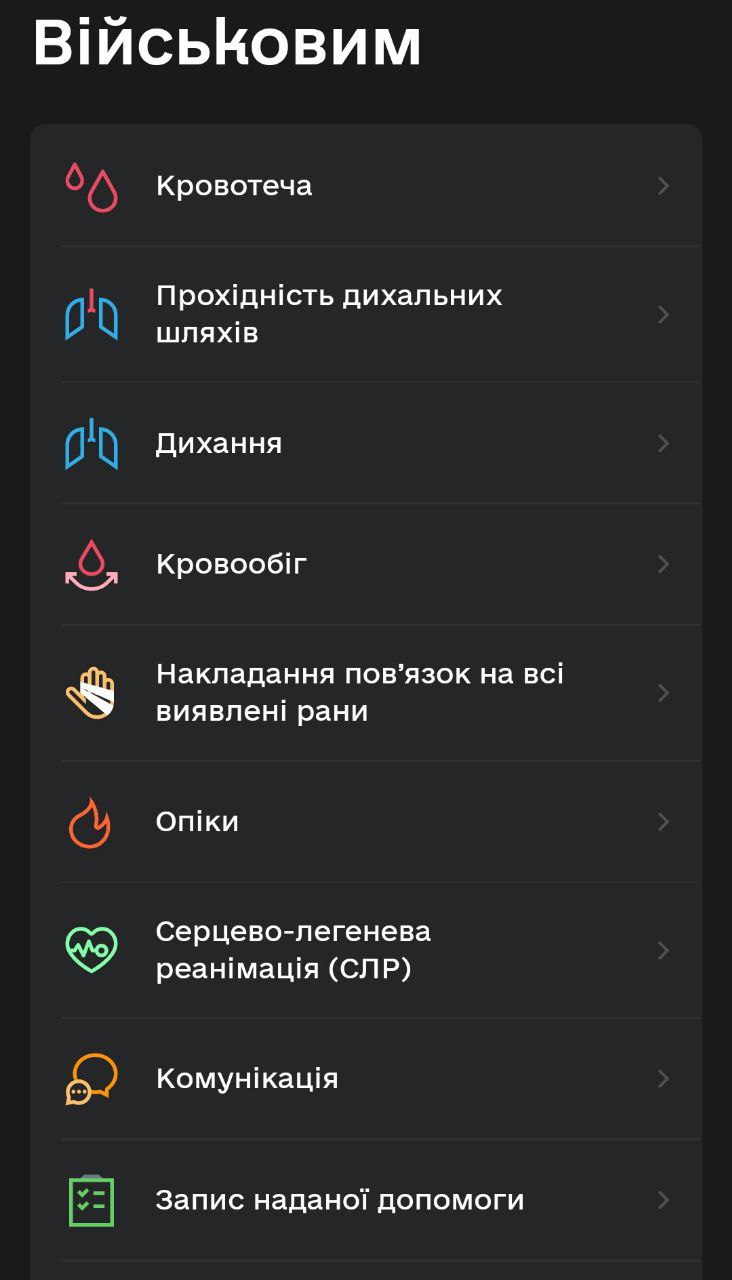Go to the Опіки section
The height and width of the screenshot is (1280, 732).
pos(366,821)
